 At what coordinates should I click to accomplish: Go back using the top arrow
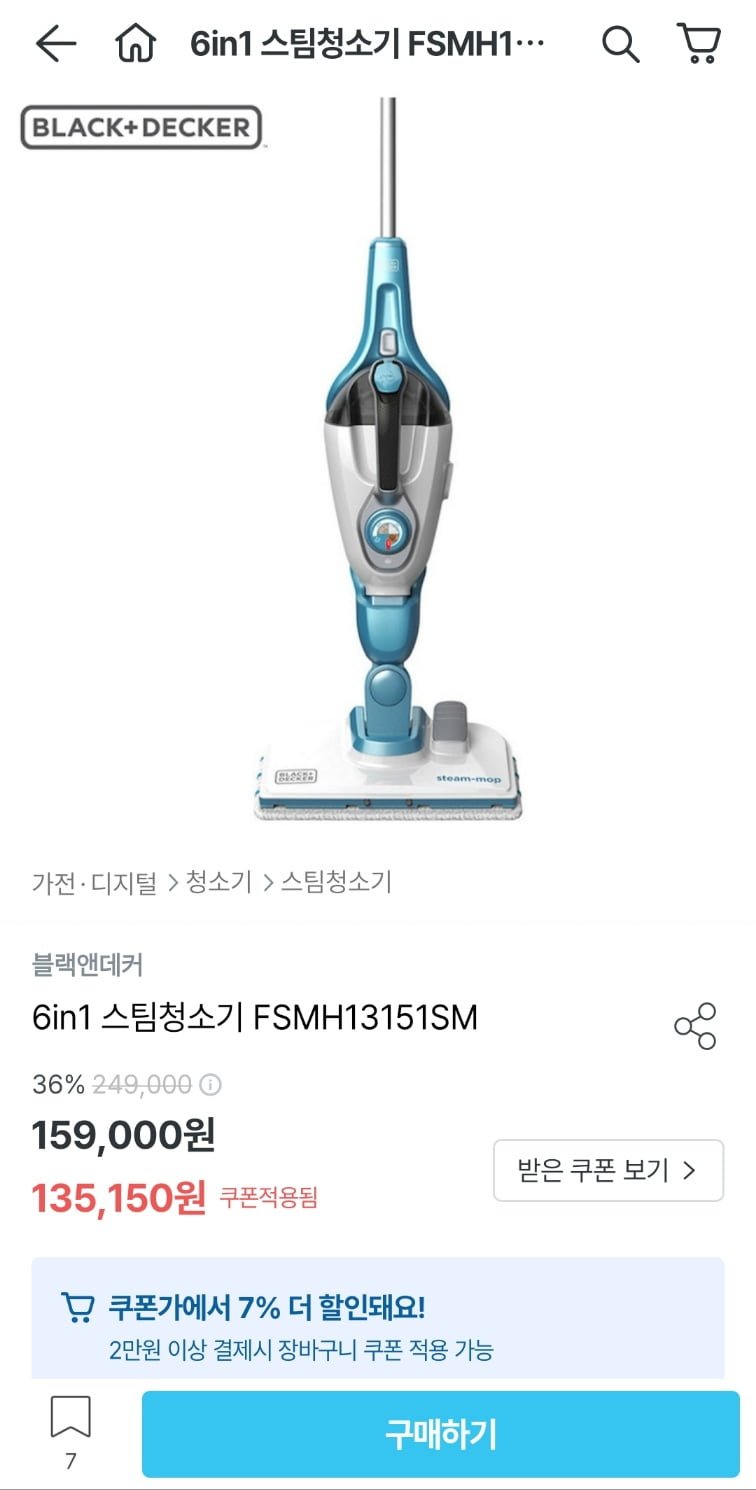coord(56,44)
